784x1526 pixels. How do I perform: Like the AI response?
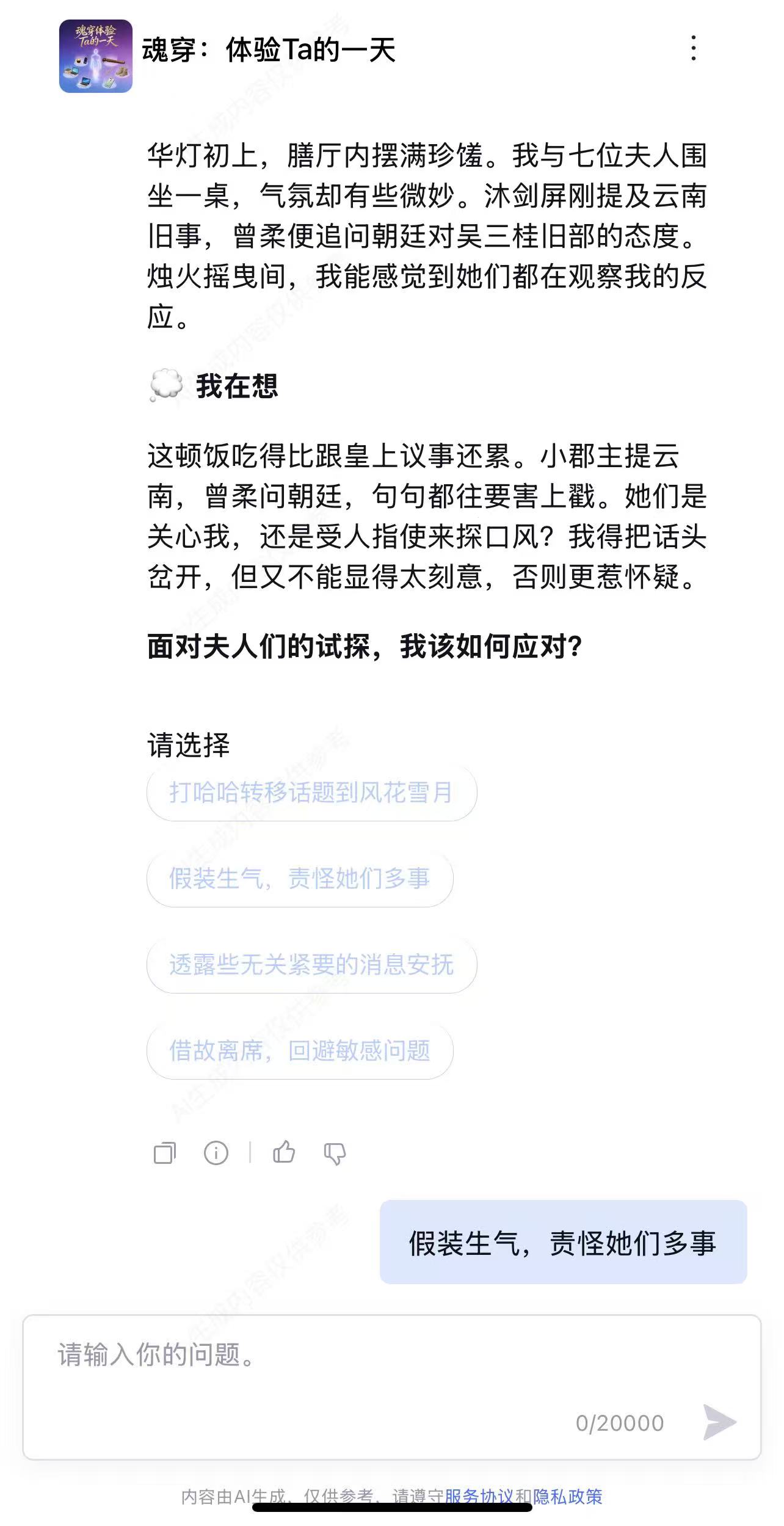(284, 1152)
